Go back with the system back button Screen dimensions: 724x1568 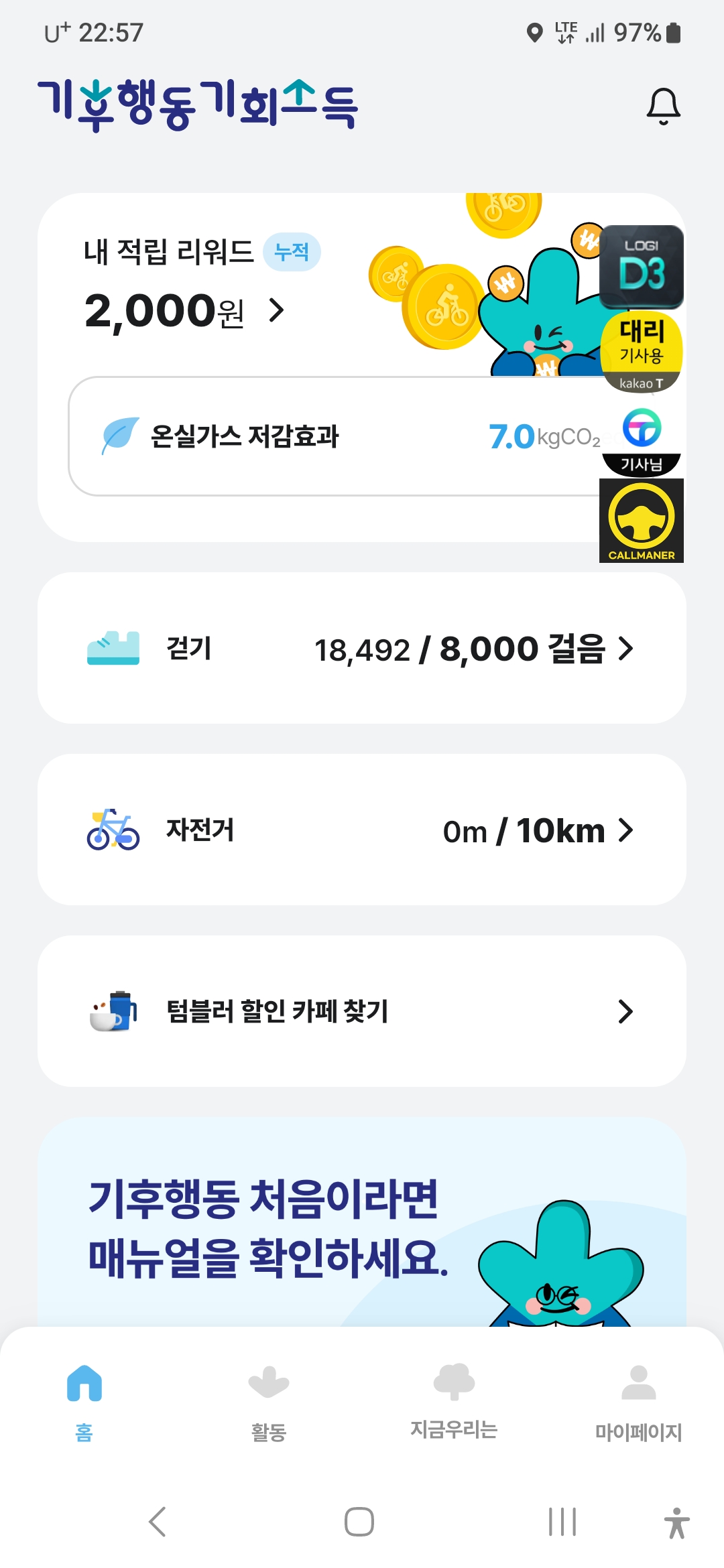click(x=158, y=1521)
